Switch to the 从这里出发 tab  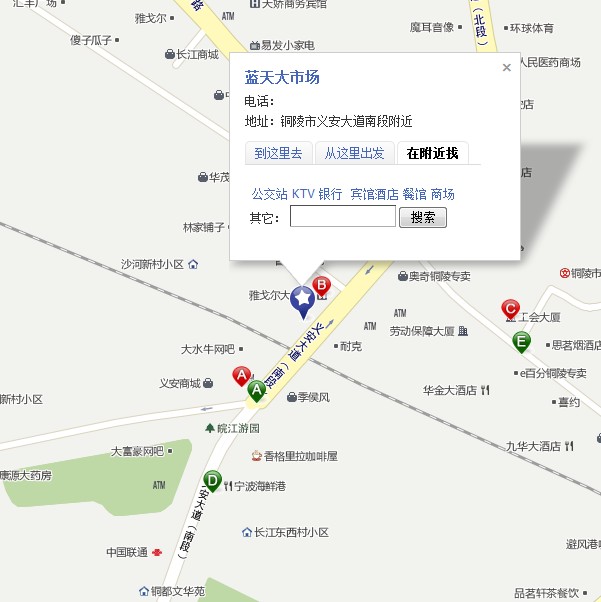354,153
